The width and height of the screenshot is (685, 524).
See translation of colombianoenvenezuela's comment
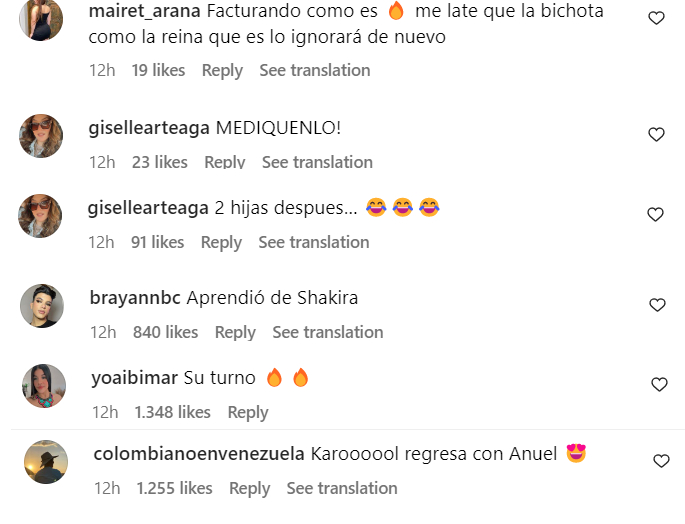coord(342,488)
